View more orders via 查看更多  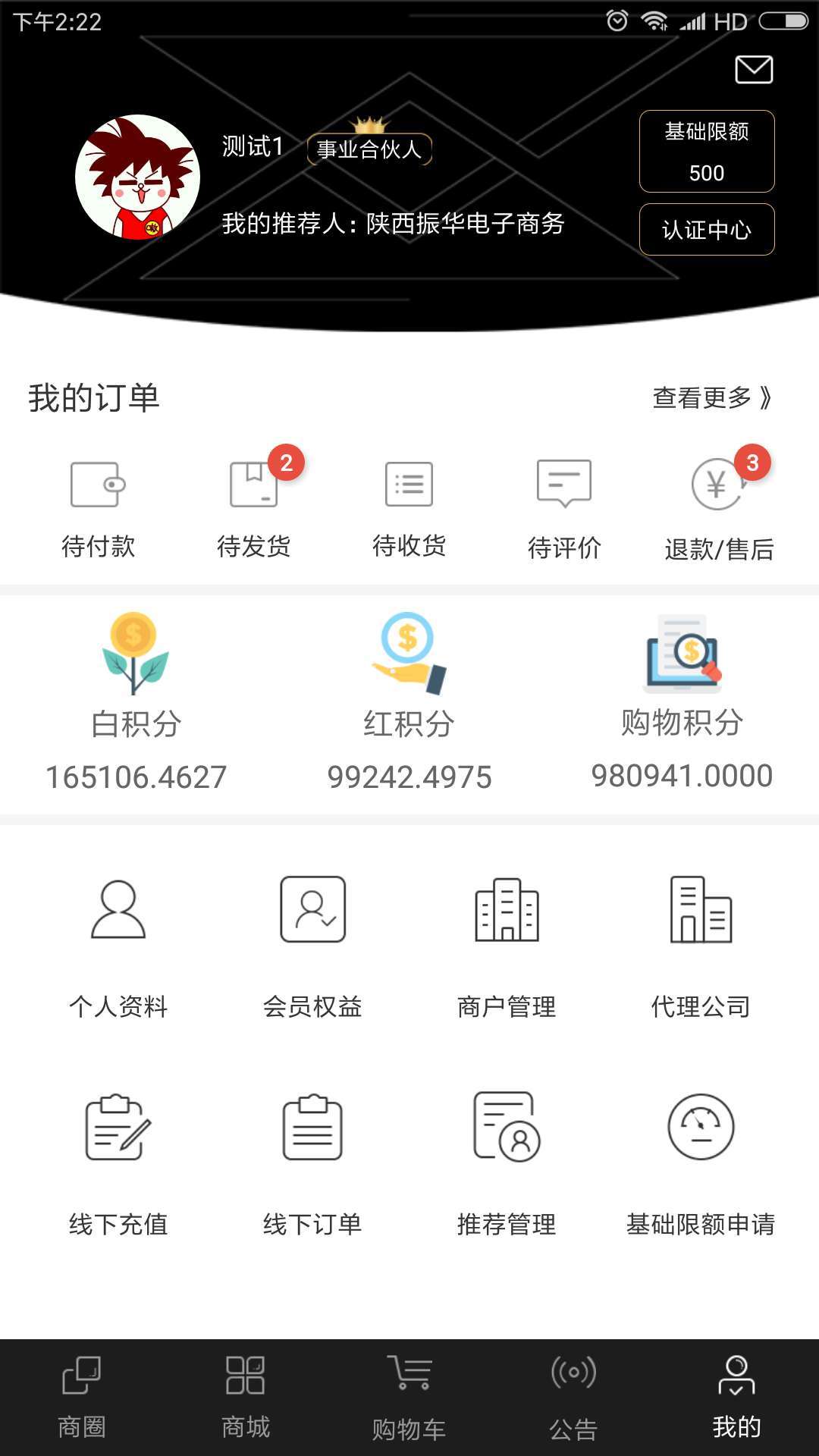pyautogui.click(x=711, y=397)
